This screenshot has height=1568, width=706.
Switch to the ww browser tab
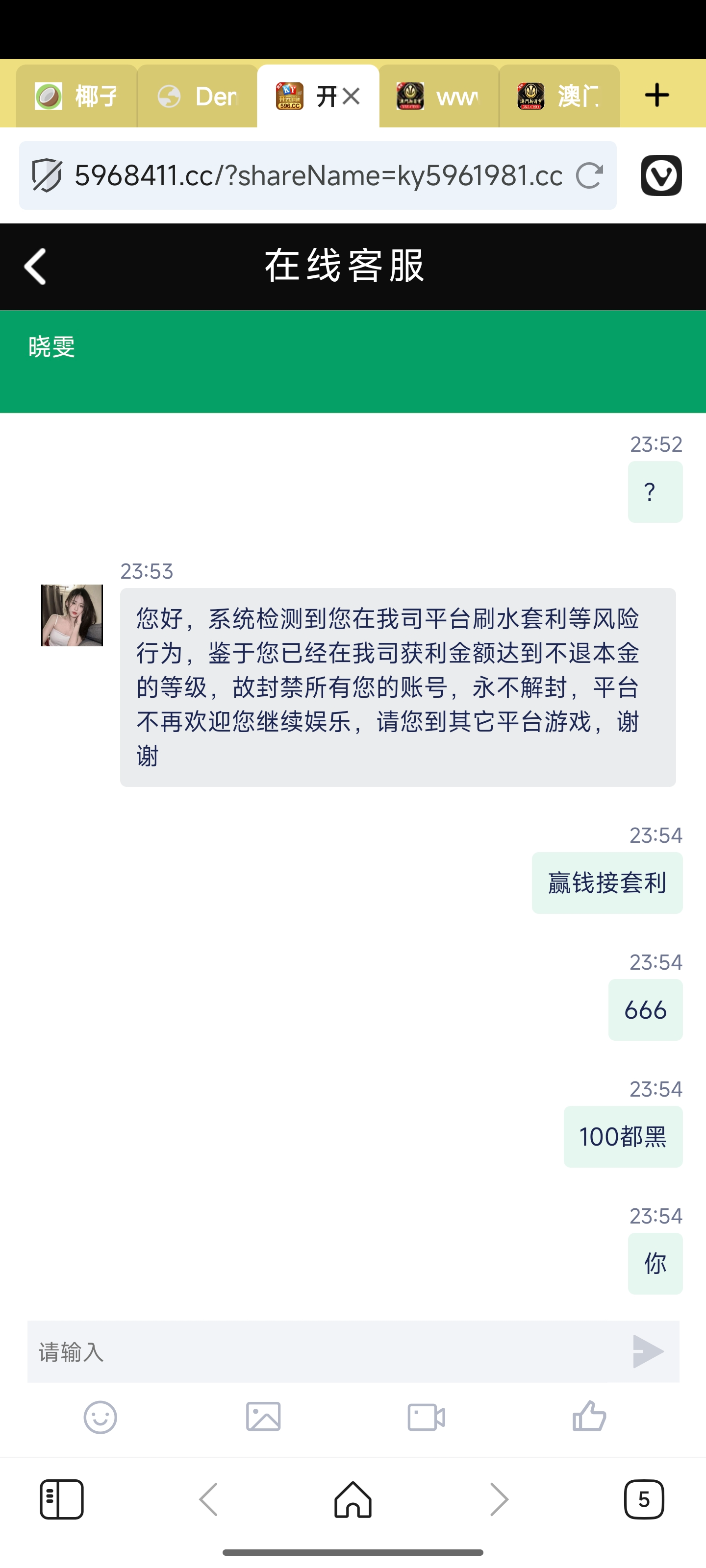pyautogui.click(x=439, y=96)
